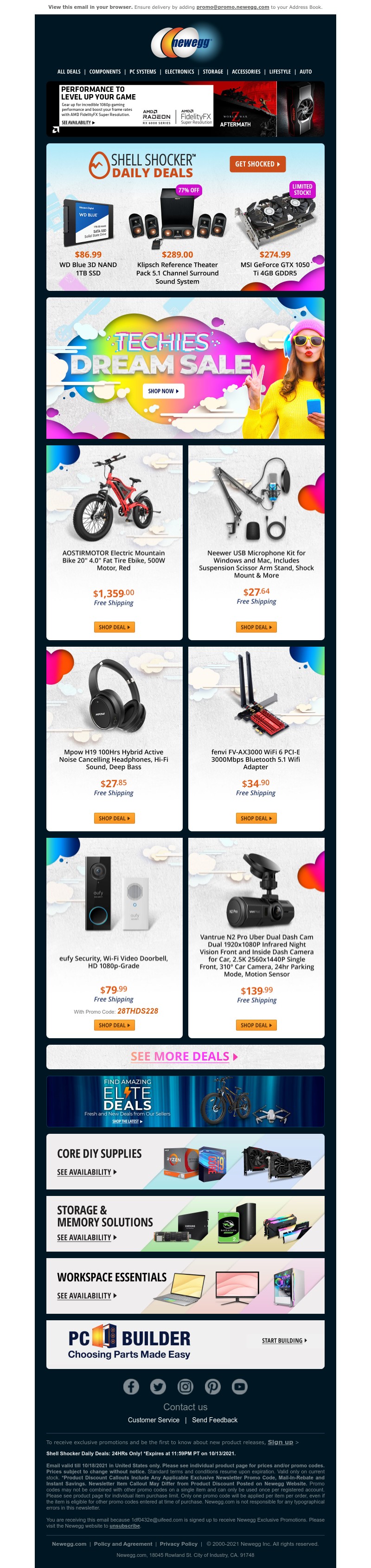Open Newegg's Facebook page icon
This screenshot has width=371, height=1568.
pyautogui.click(x=131, y=1387)
